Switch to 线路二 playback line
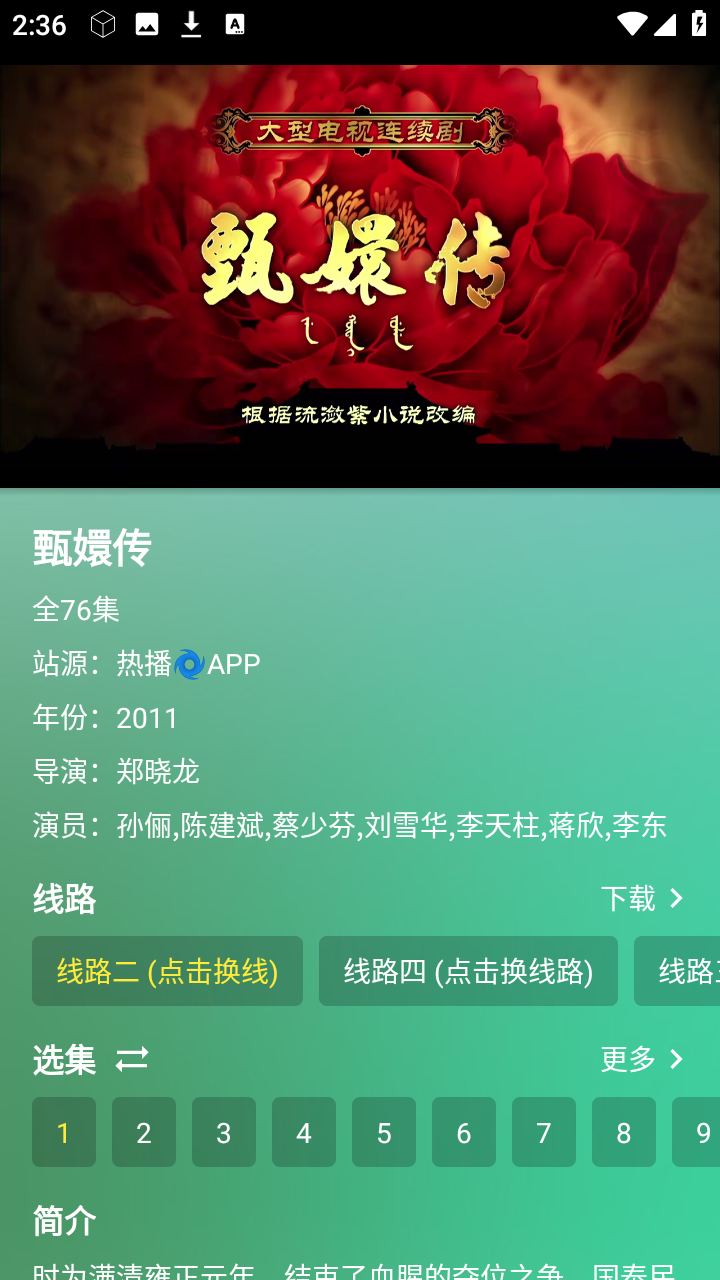Screen dimensions: 720x1280 click(x=167, y=970)
